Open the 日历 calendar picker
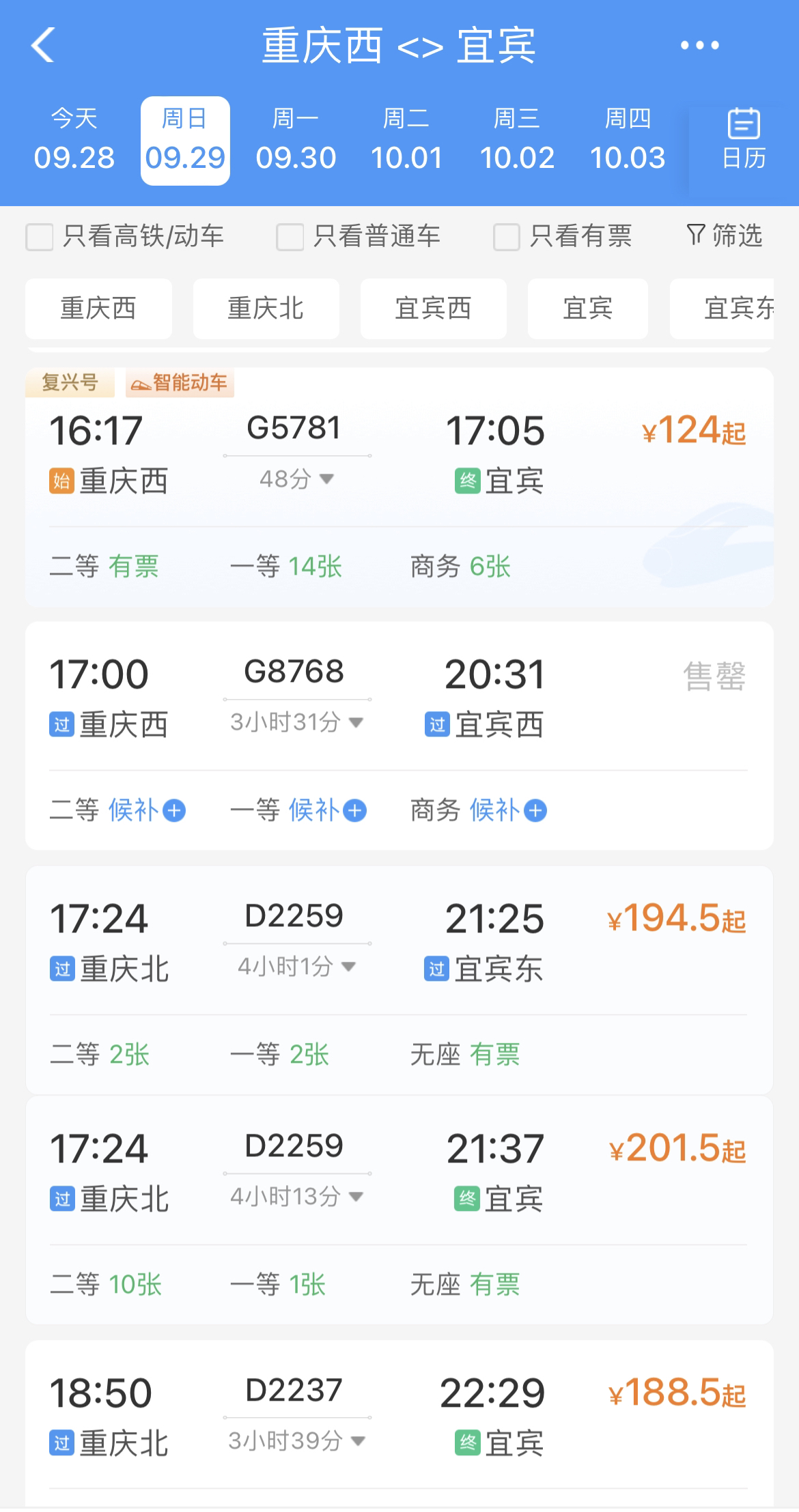The width and height of the screenshot is (799, 1512). [x=744, y=140]
